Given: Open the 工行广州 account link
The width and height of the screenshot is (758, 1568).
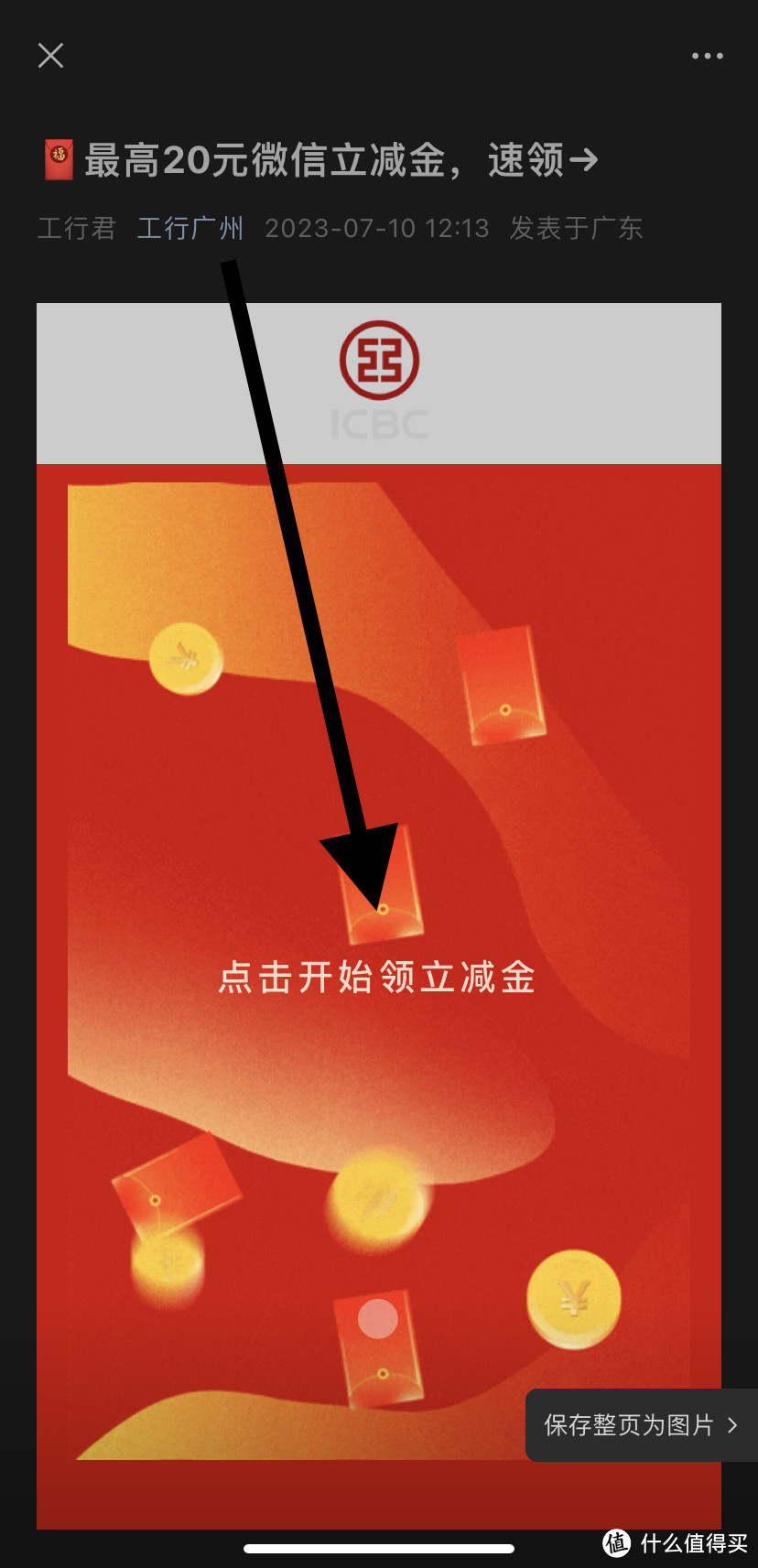Looking at the screenshot, I should 190,228.
